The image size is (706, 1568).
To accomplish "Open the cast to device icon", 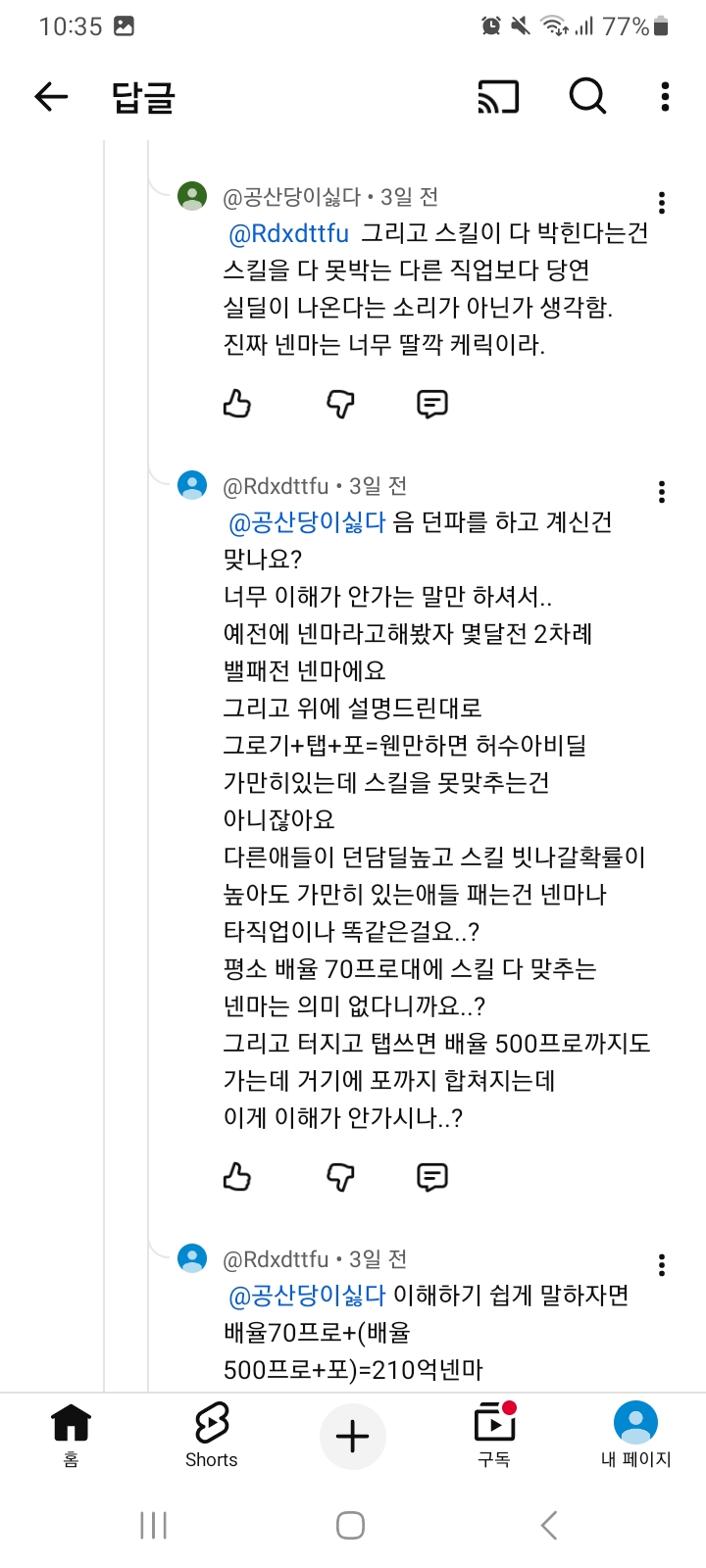I will coord(498,96).
